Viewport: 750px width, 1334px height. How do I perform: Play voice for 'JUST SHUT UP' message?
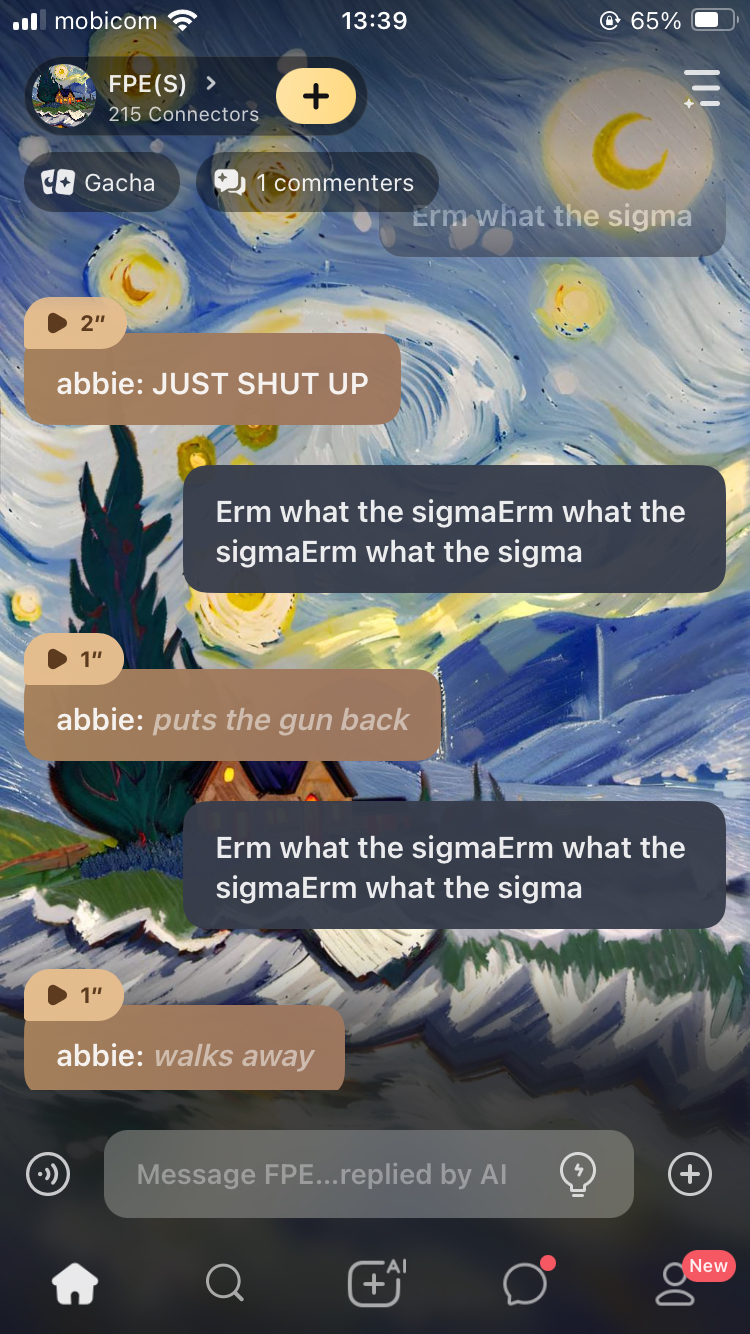tap(73, 323)
